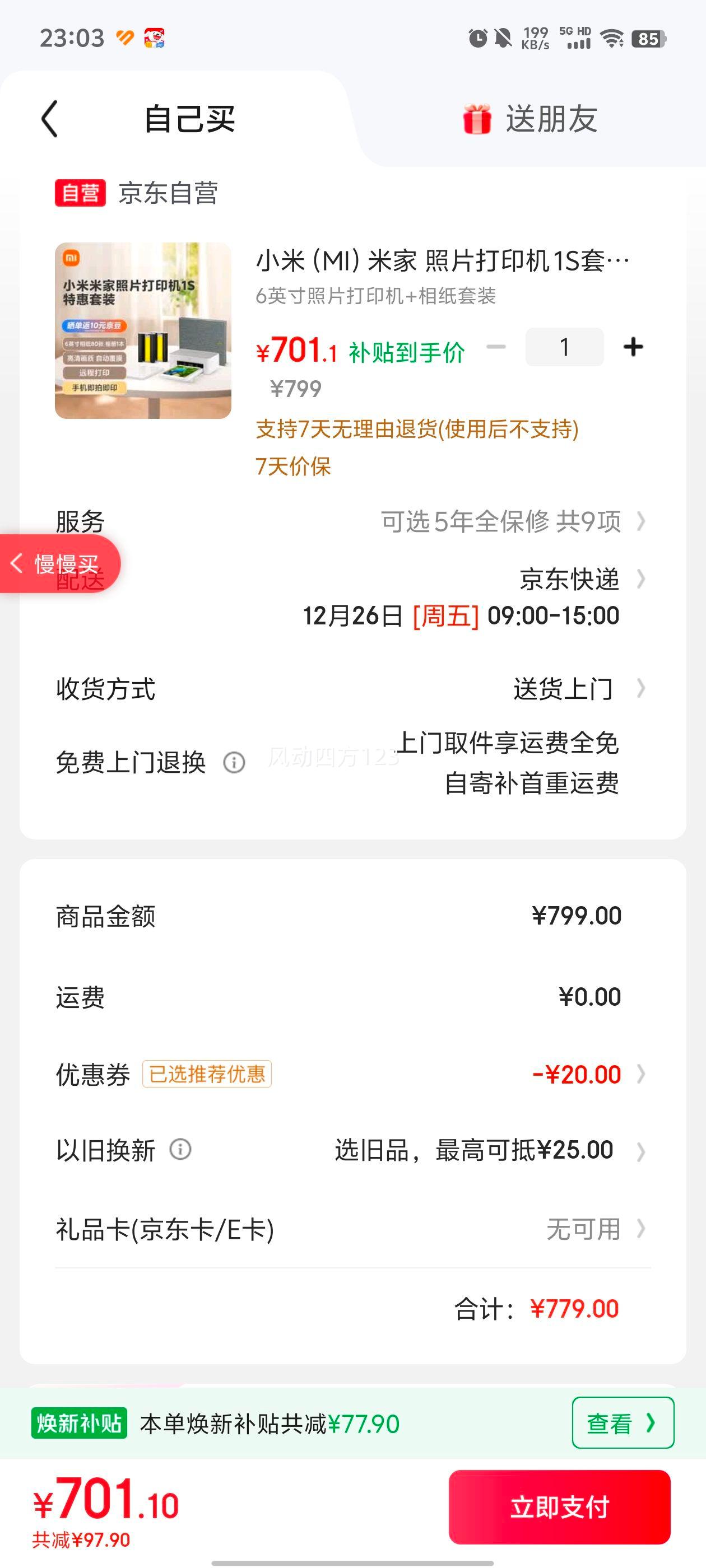Edit the quantity field showing 1

click(x=564, y=347)
